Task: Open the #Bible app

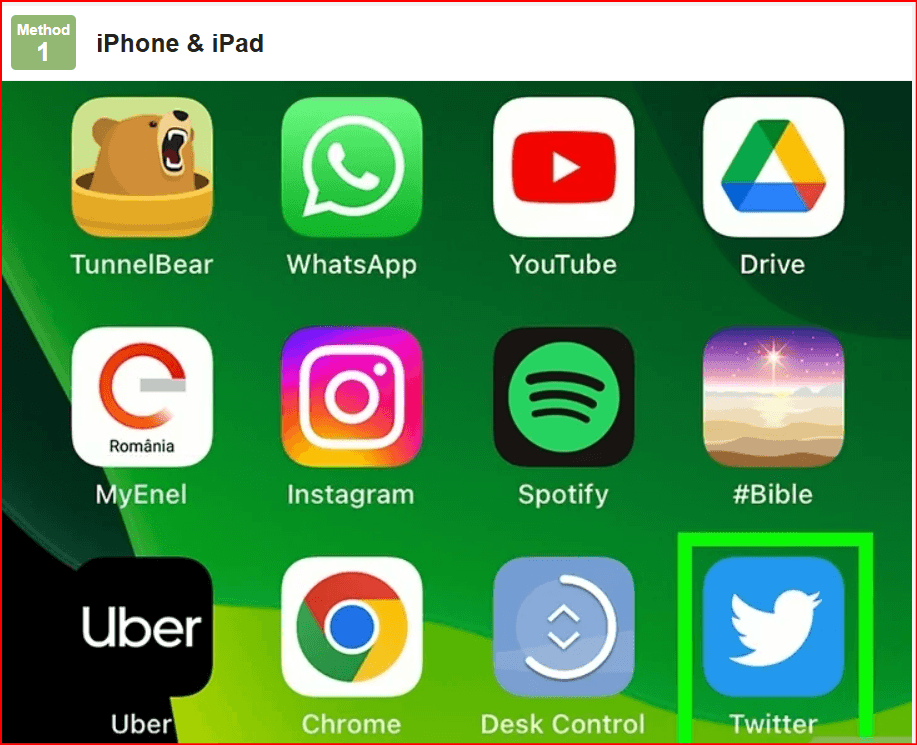Action: coord(773,397)
